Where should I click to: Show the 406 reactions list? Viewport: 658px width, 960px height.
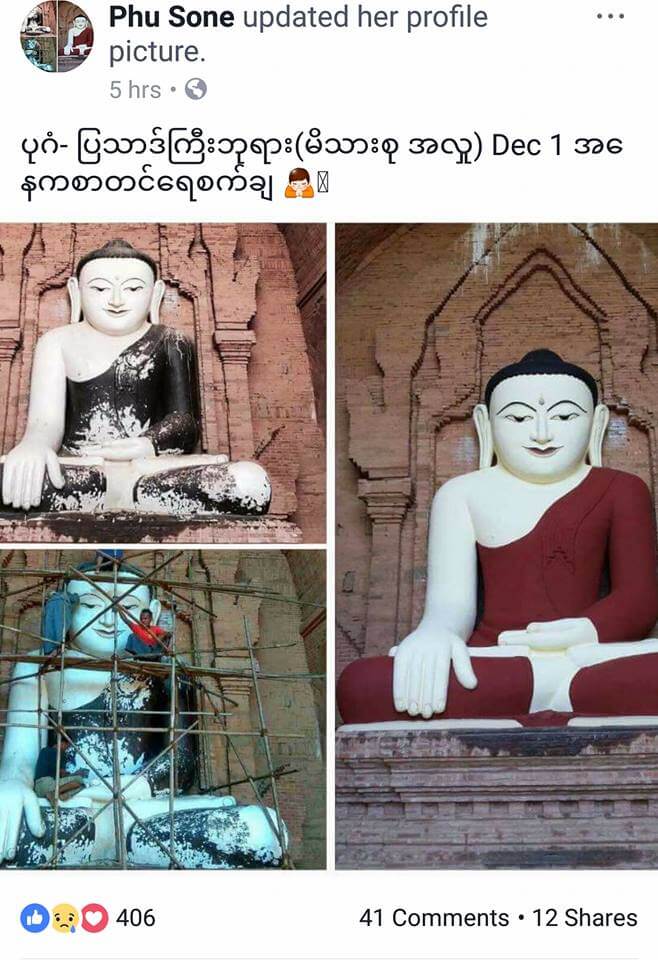(90, 917)
